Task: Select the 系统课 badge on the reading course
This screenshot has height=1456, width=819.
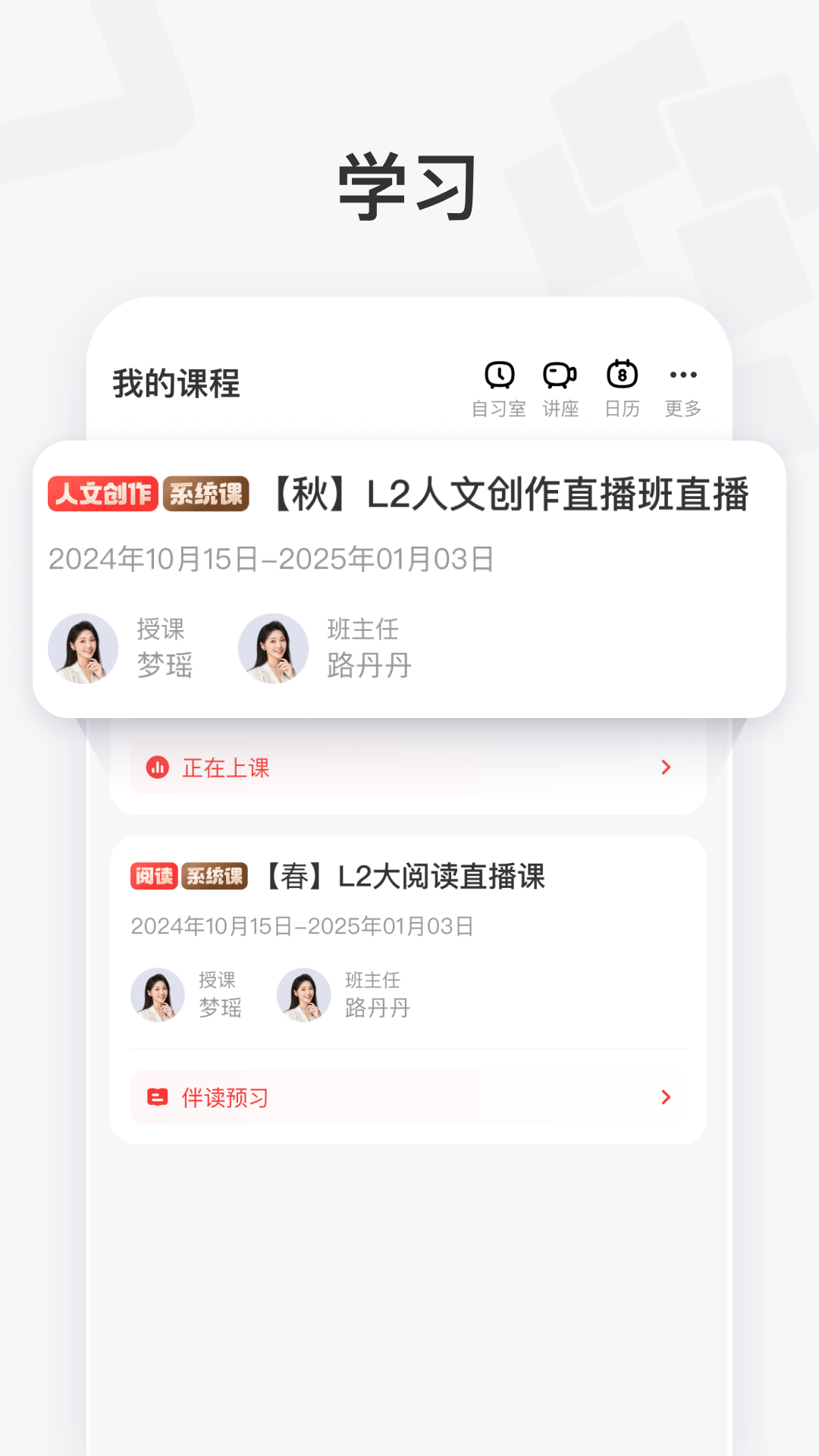Action: point(216,876)
